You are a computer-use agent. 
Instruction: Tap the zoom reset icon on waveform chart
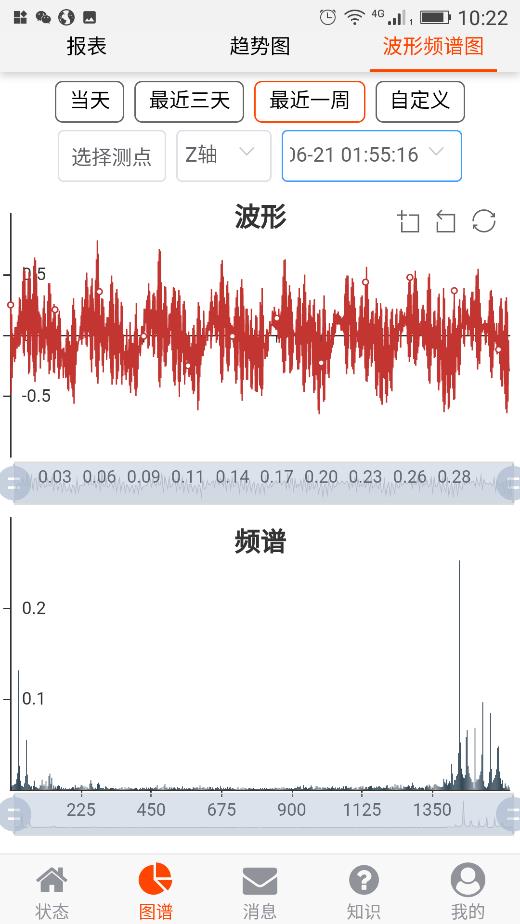tap(446, 222)
